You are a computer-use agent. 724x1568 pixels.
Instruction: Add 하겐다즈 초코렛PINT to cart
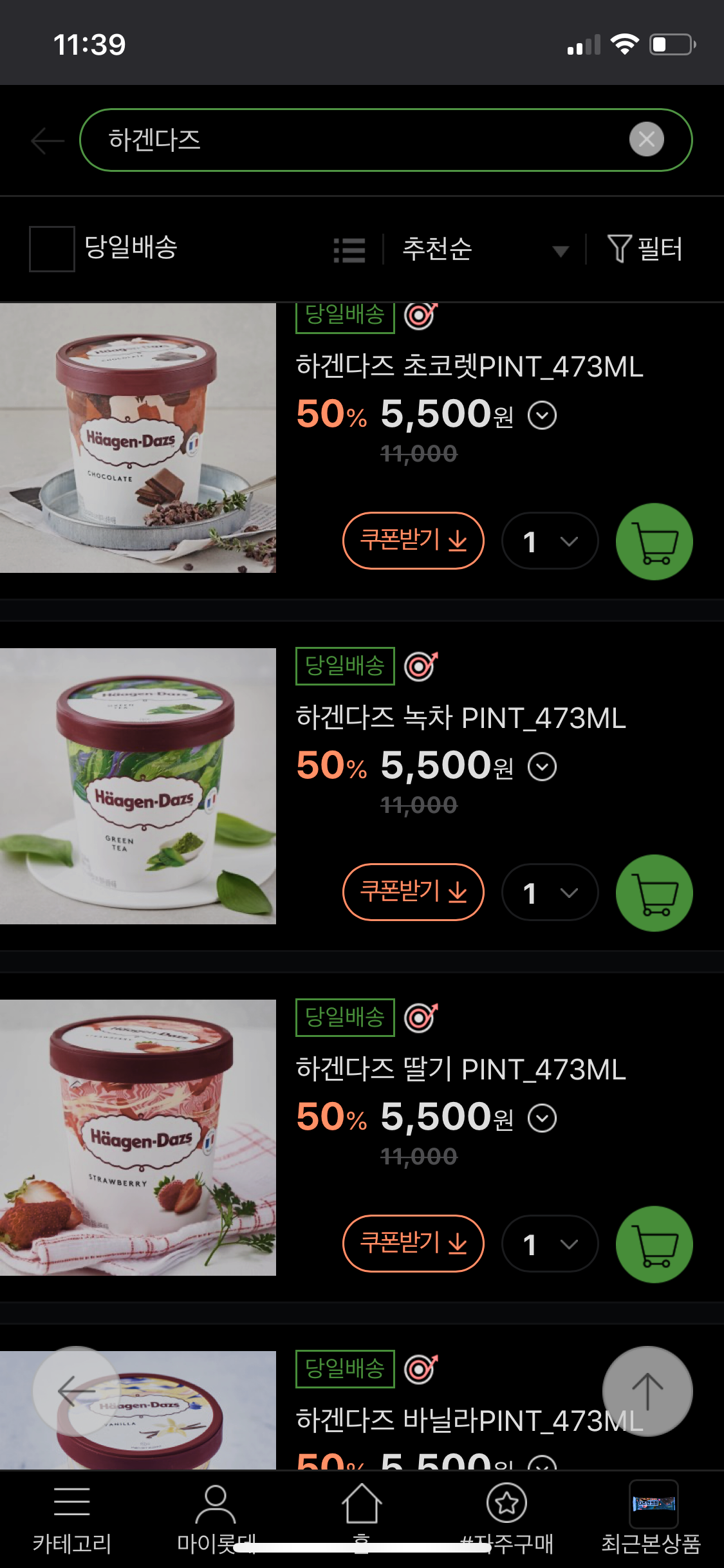pos(654,541)
